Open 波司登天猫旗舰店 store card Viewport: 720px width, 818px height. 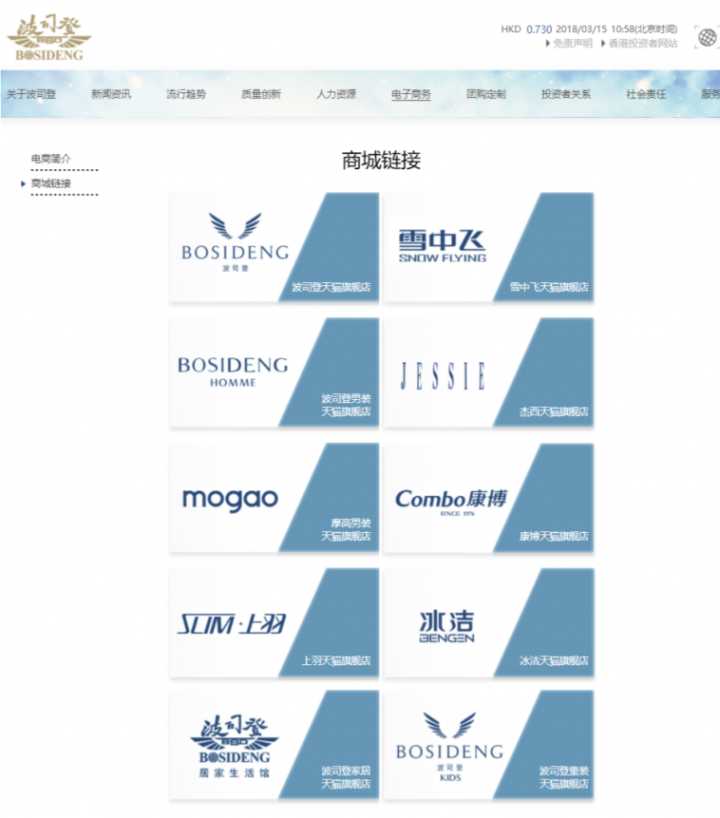273,247
